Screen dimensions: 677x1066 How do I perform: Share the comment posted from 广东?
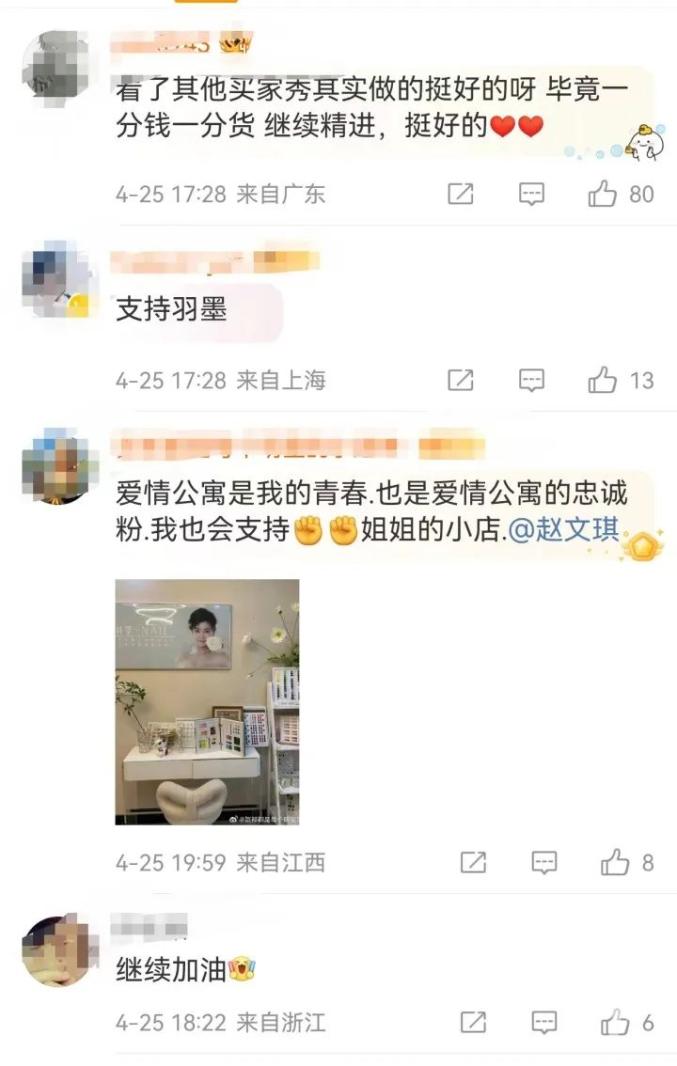(460, 194)
